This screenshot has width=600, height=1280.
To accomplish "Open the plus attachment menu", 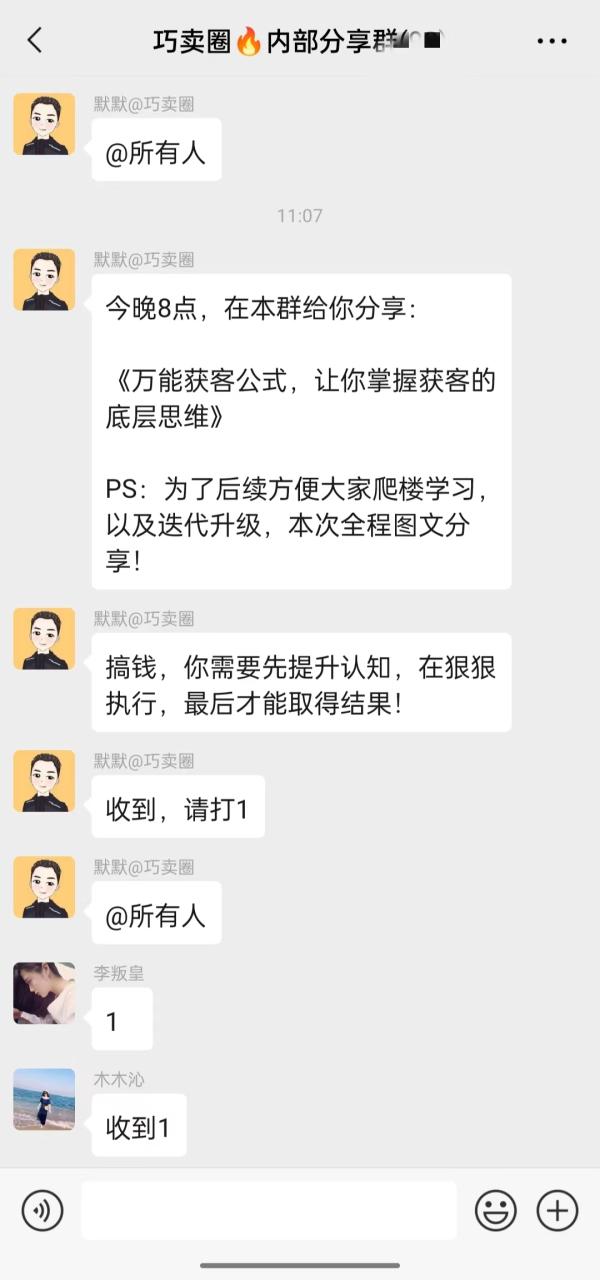I will 557,1211.
